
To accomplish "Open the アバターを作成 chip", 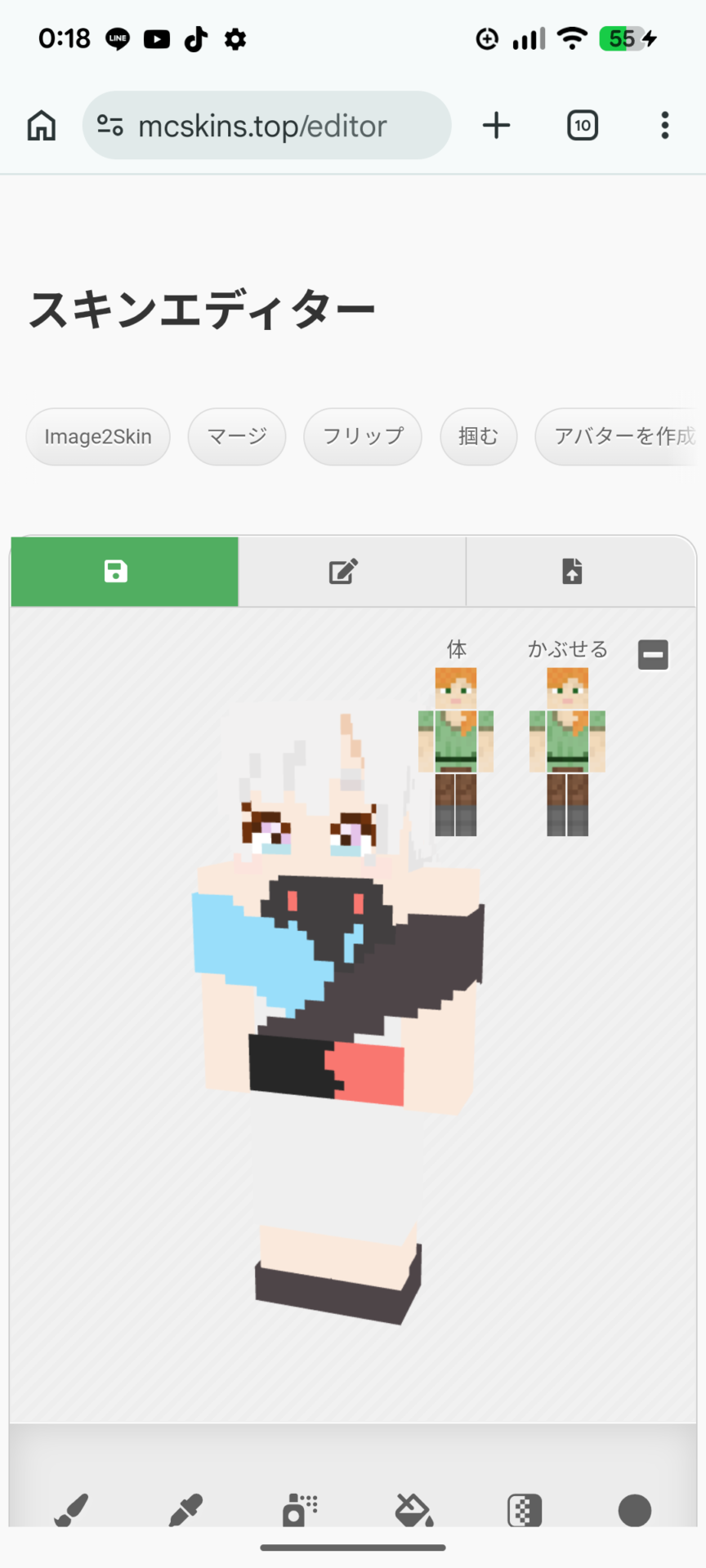I will (621, 437).
